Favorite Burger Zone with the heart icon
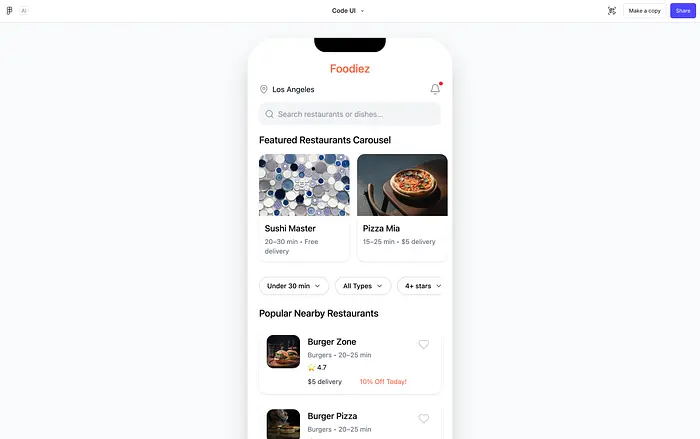700x439 pixels. click(424, 344)
